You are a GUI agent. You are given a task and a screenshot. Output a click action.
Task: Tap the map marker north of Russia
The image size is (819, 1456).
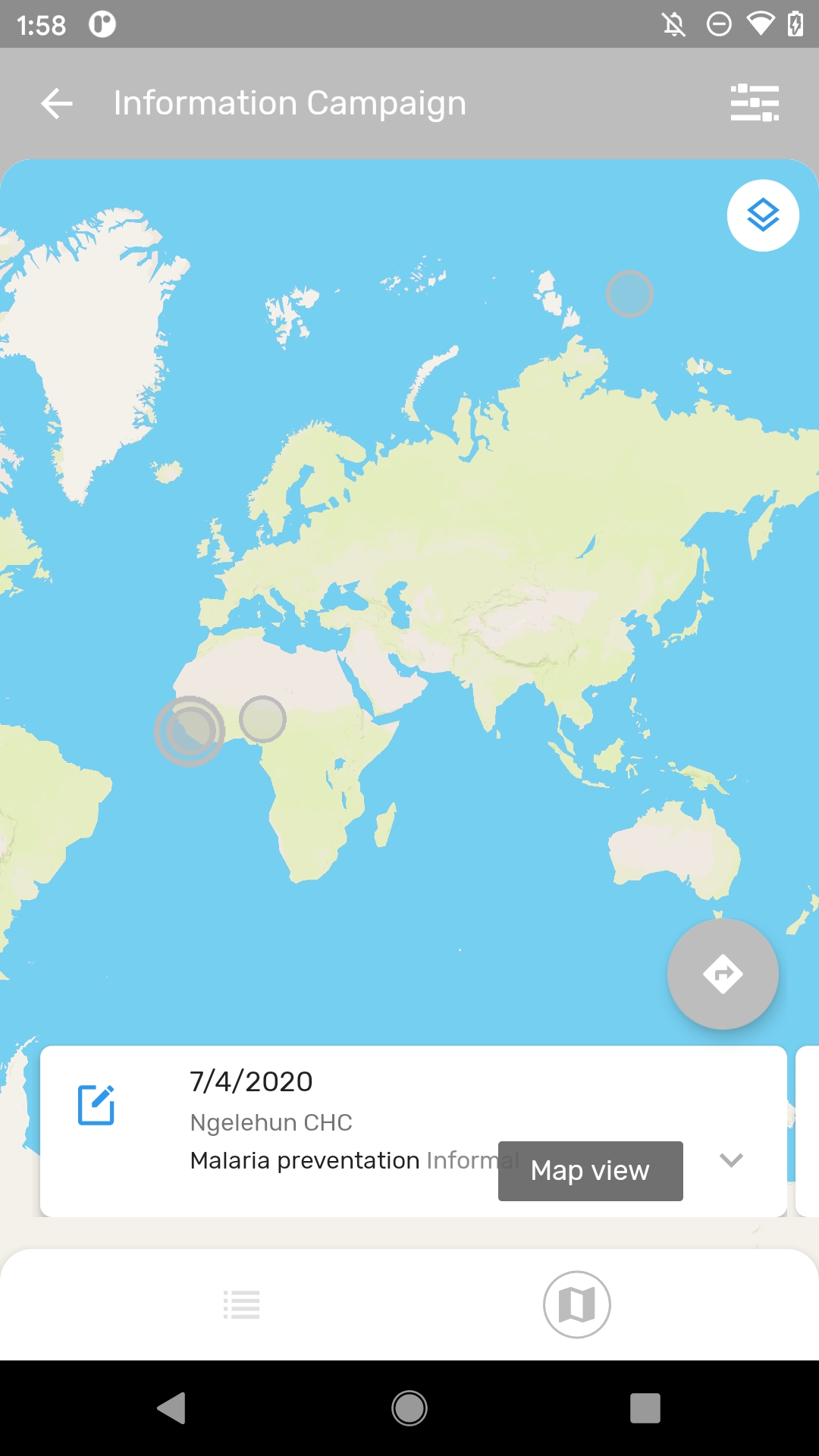tap(629, 293)
